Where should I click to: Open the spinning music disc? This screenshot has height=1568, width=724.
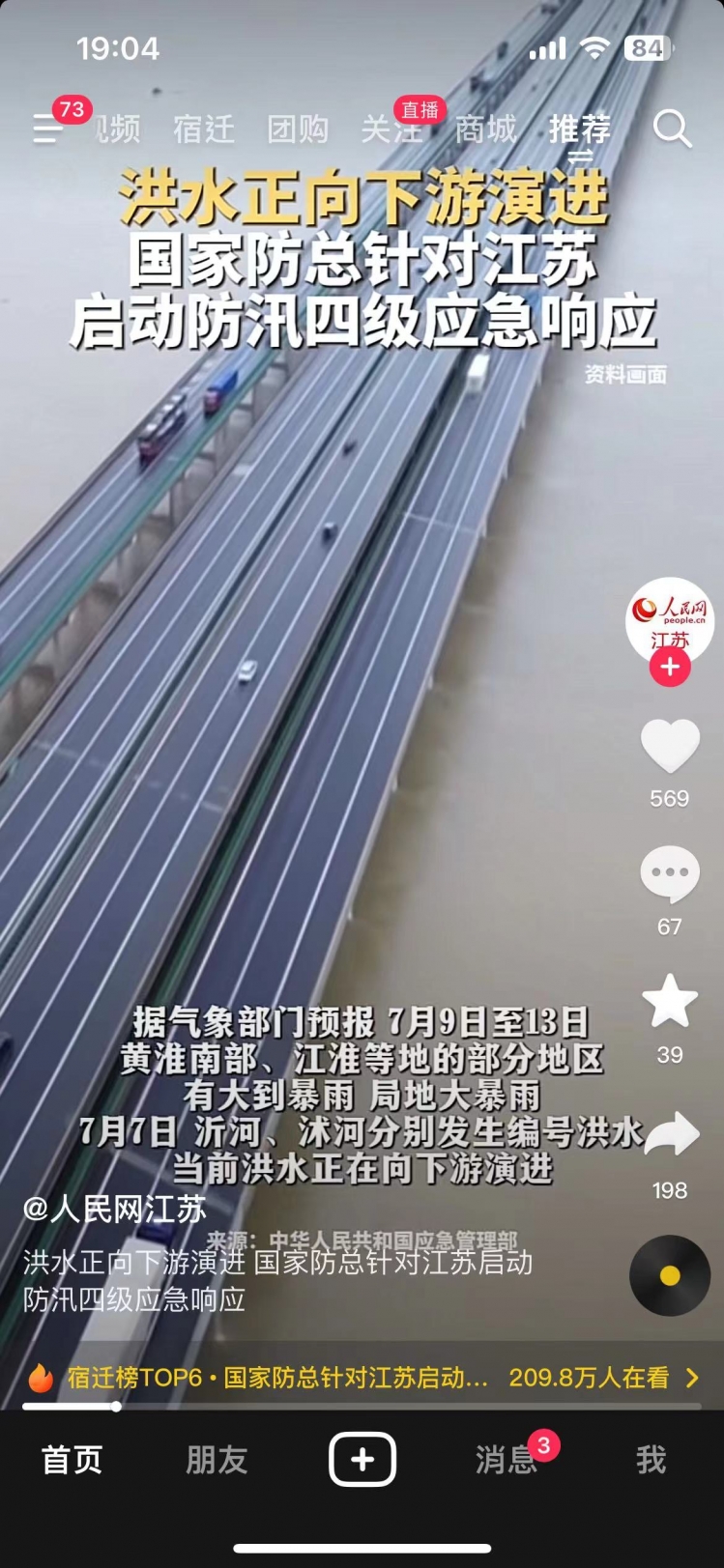pos(670,1275)
